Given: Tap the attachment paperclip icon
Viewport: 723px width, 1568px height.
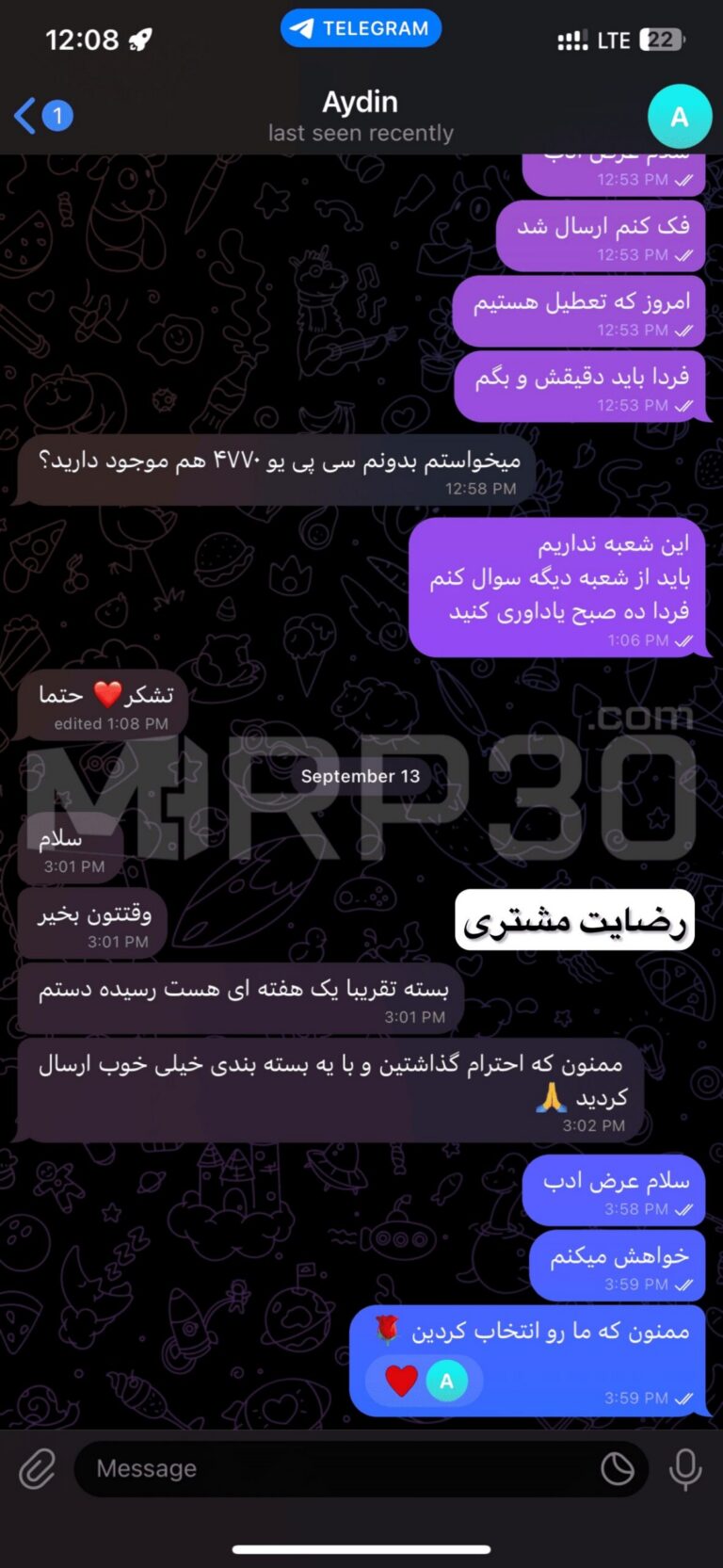Looking at the screenshot, I should point(38,1468).
